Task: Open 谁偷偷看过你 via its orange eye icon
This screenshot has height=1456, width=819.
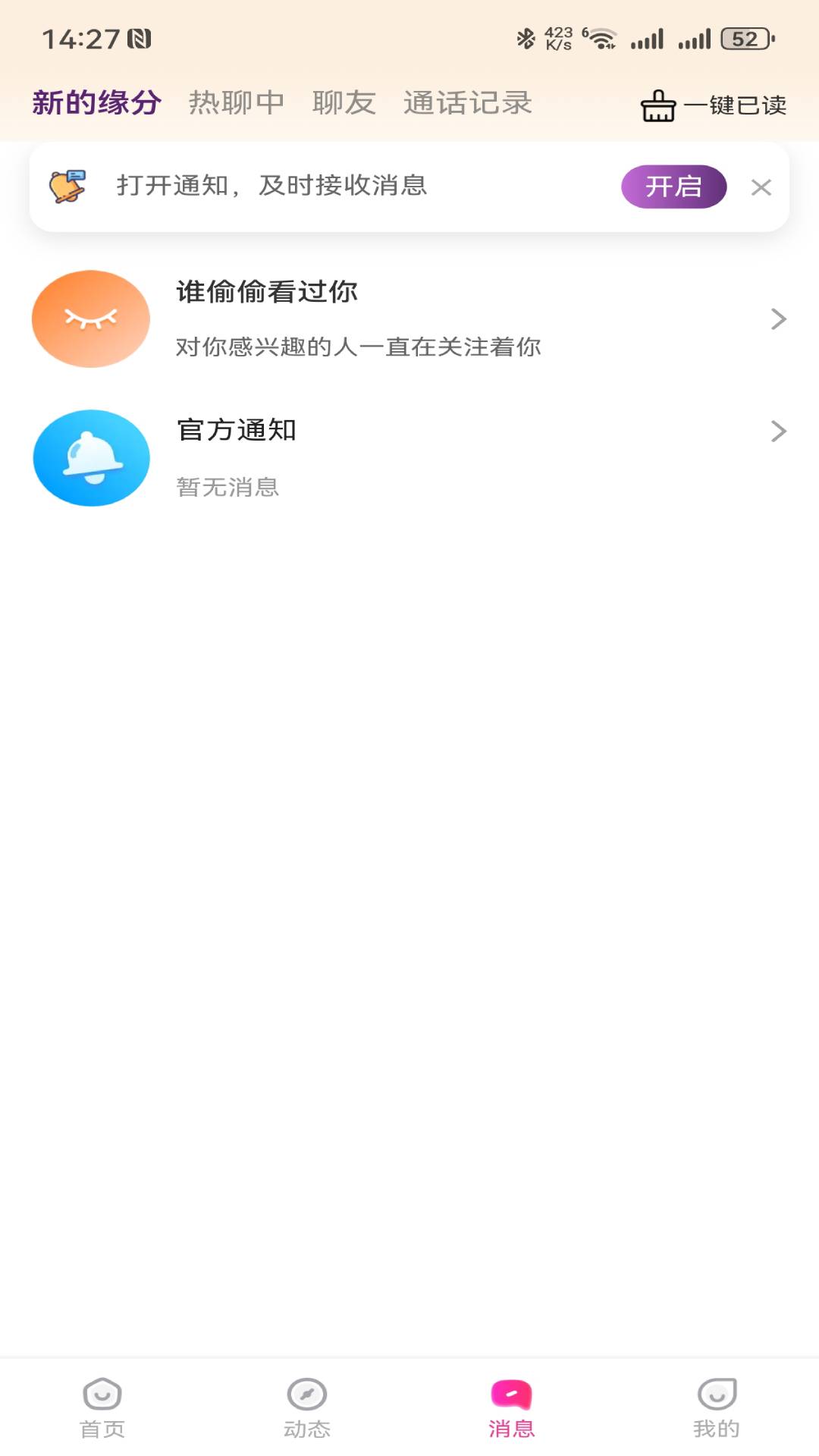Action: click(89, 318)
